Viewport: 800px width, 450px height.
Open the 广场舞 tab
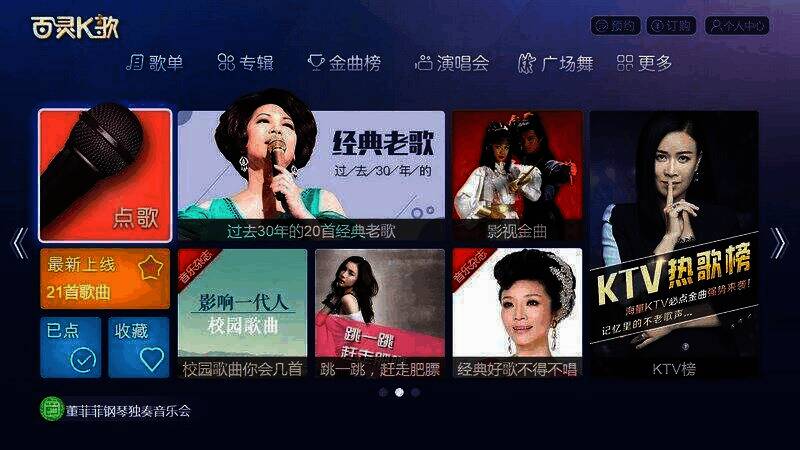[555, 63]
